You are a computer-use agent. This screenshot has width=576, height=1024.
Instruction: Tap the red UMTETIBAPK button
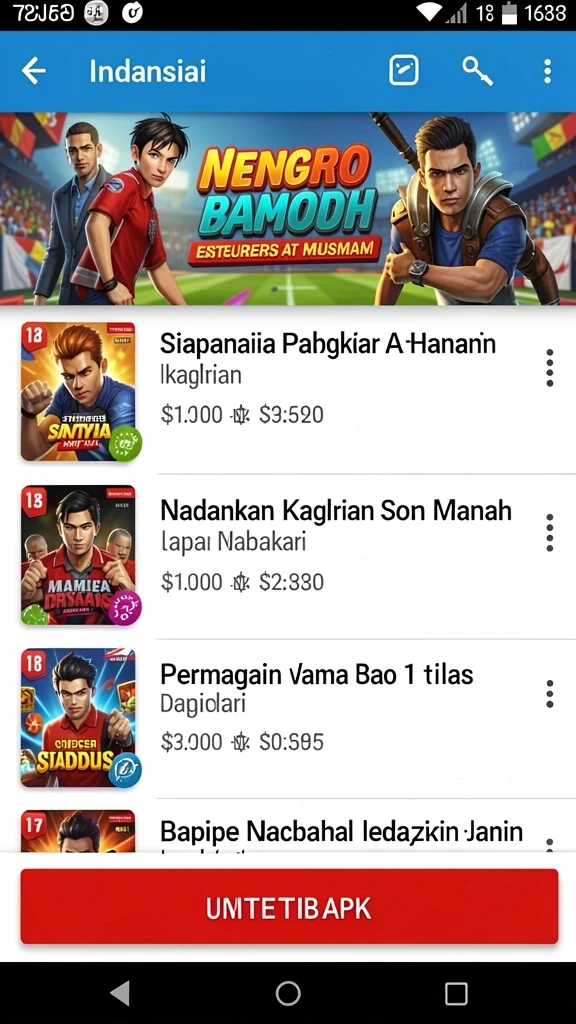289,906
